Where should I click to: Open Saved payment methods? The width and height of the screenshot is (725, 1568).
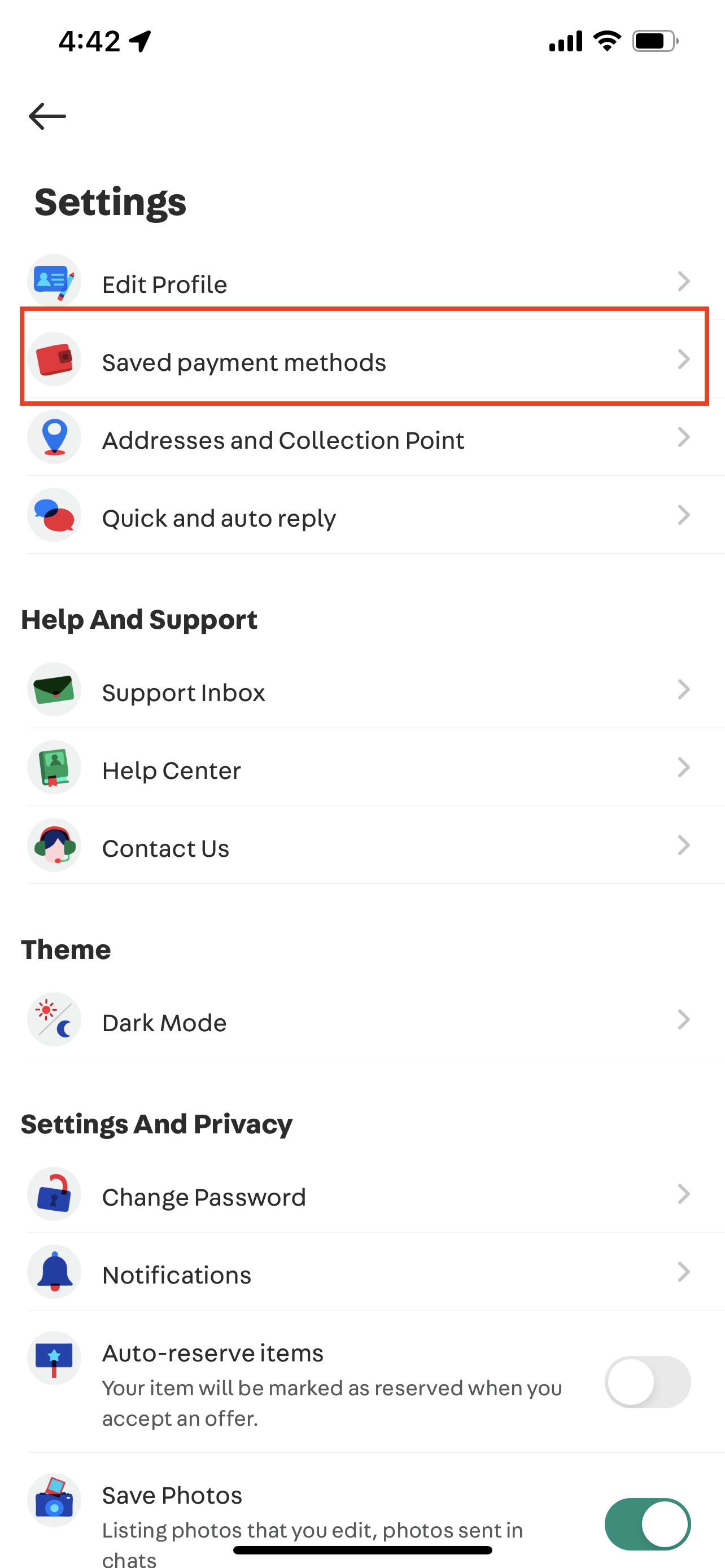pyautogui.click(x=363, y=360)
